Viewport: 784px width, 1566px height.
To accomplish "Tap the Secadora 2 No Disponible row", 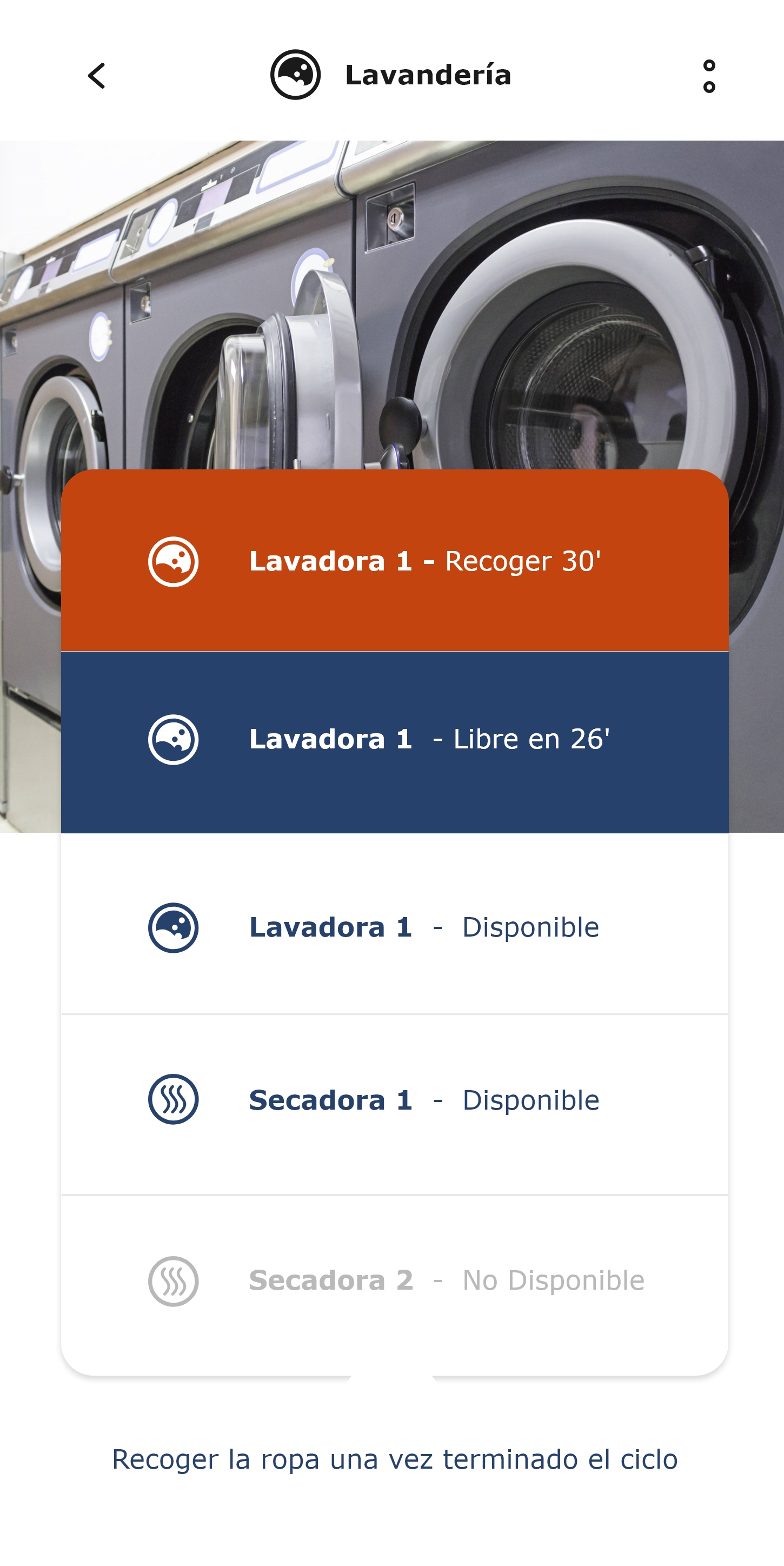I will [394, 1281].
